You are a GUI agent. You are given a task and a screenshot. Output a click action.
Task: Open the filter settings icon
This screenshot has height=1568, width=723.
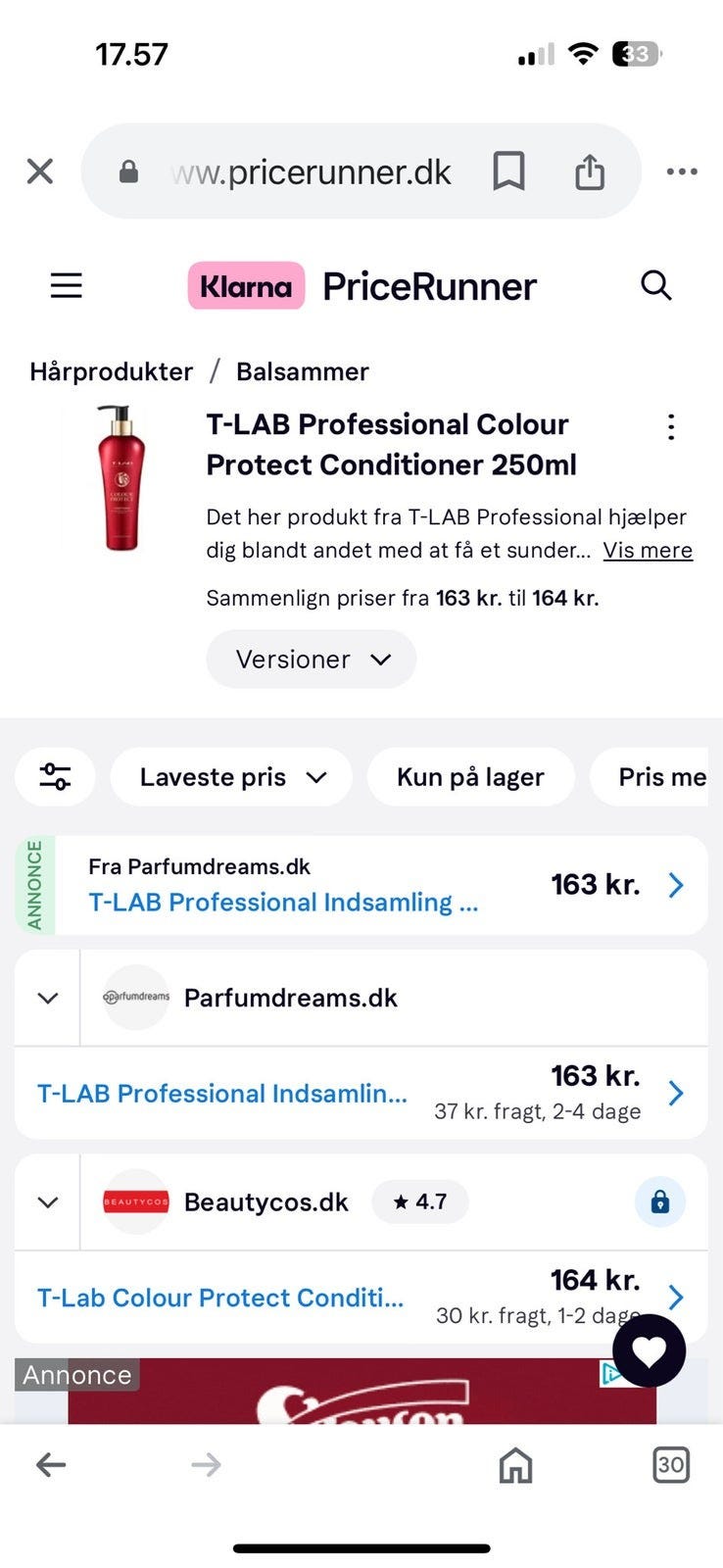55,776
